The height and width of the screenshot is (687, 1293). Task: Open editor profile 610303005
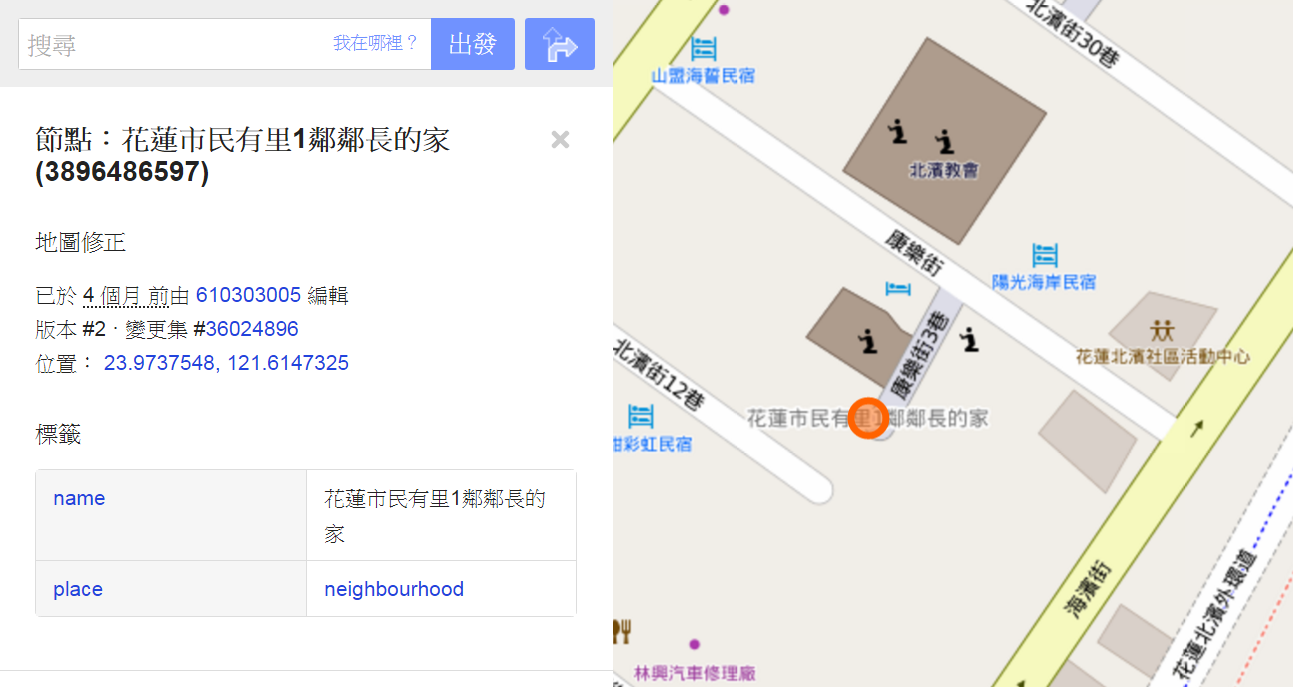(248, 295)
